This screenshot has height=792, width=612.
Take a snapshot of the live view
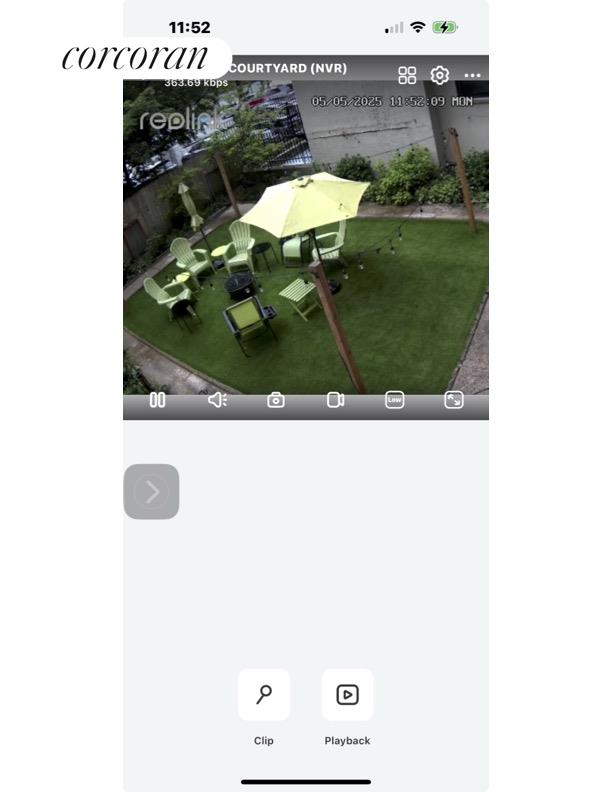point(276,400)
